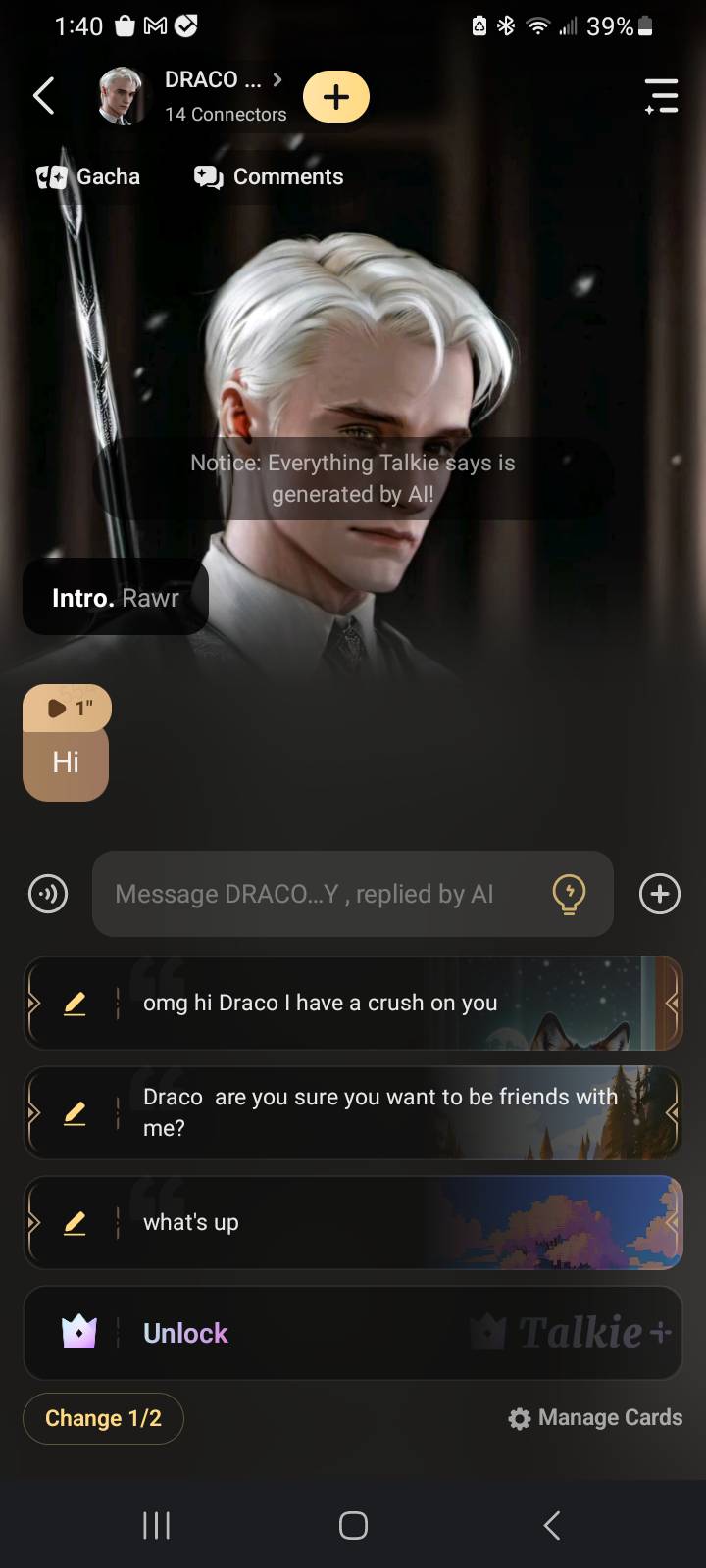
Task: Tap the lightbulb inspiration icon
Action: pyautogui.click(x=569, y=894)
